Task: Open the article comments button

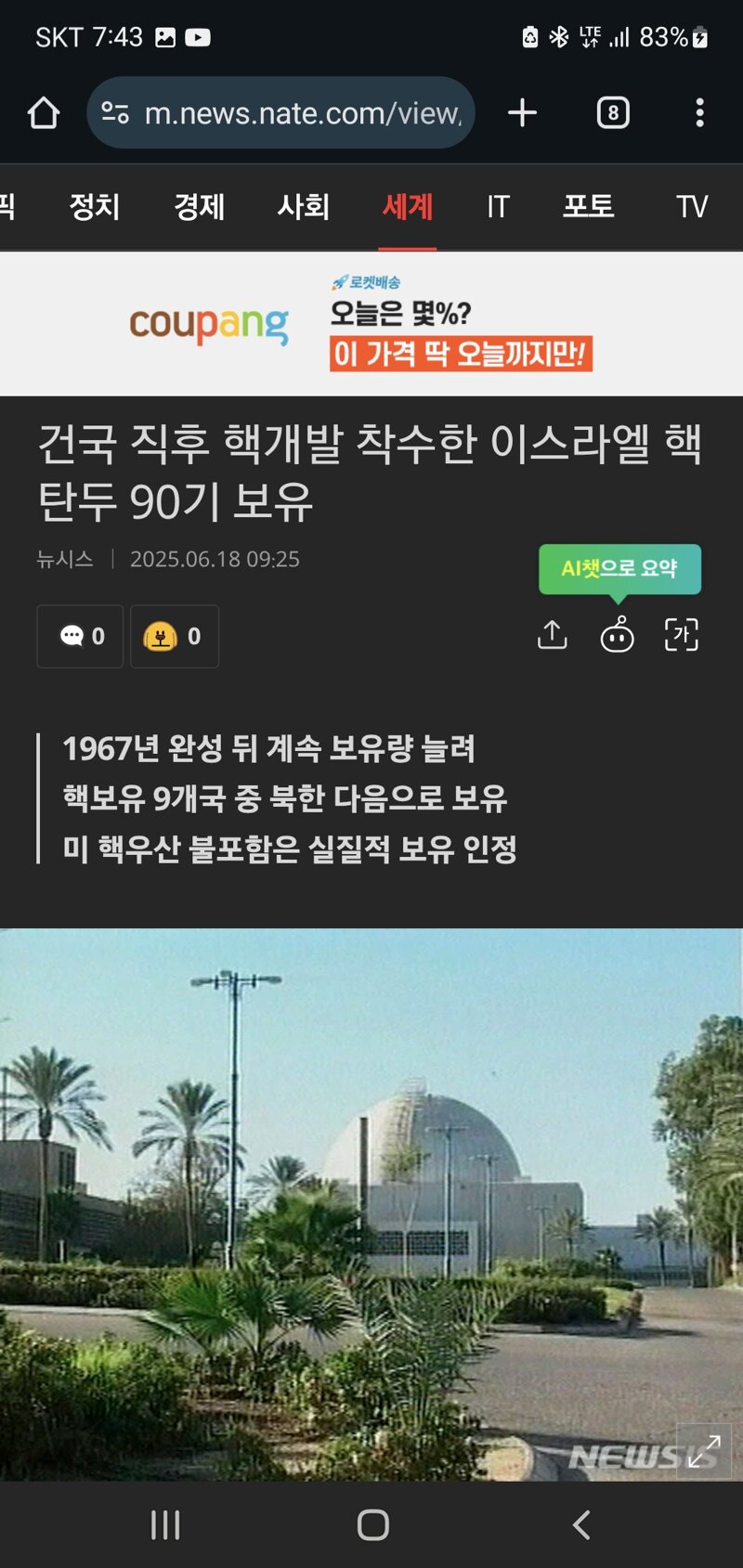Action: pyautogui.click(x=80, y=636)
